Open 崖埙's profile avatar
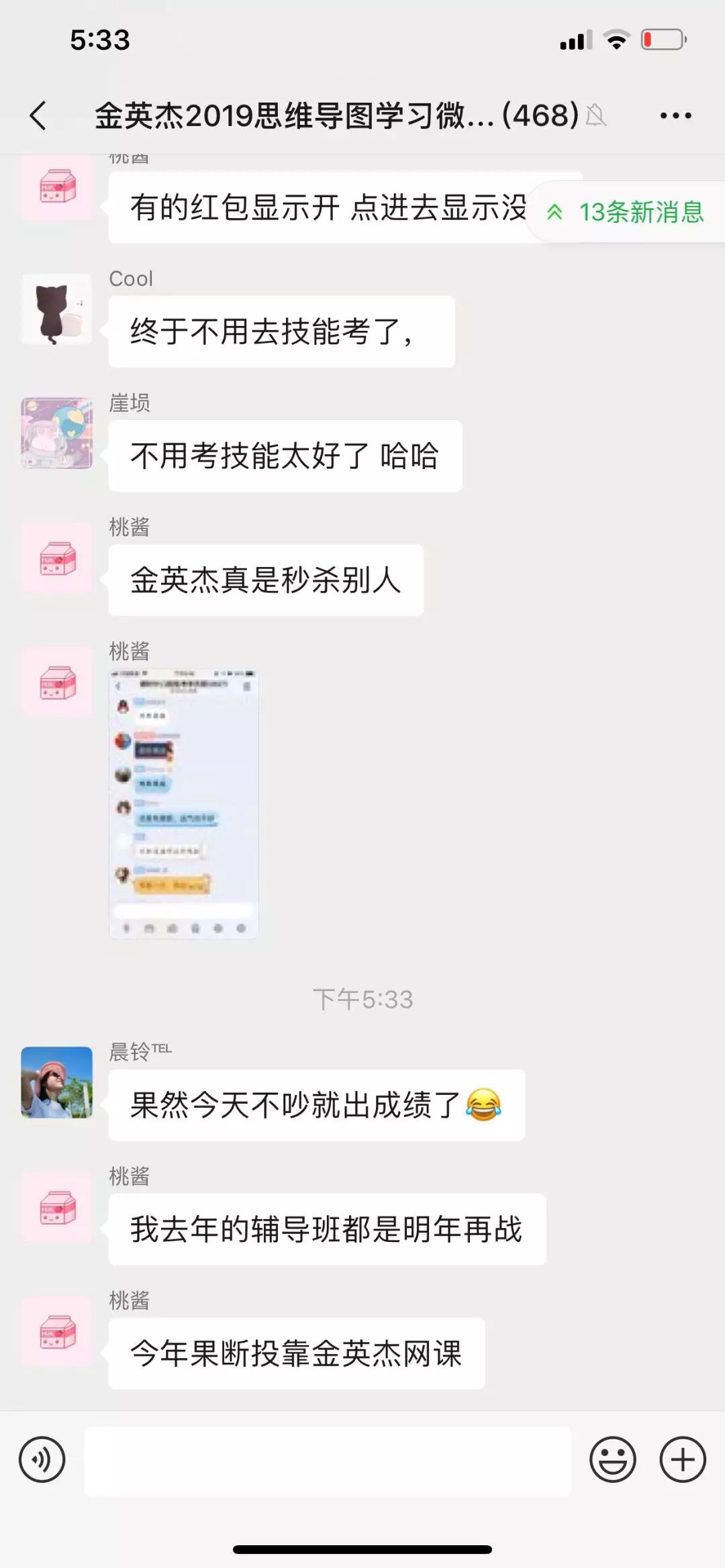This screenshot has width=725, height=1568. coord(57,433)
